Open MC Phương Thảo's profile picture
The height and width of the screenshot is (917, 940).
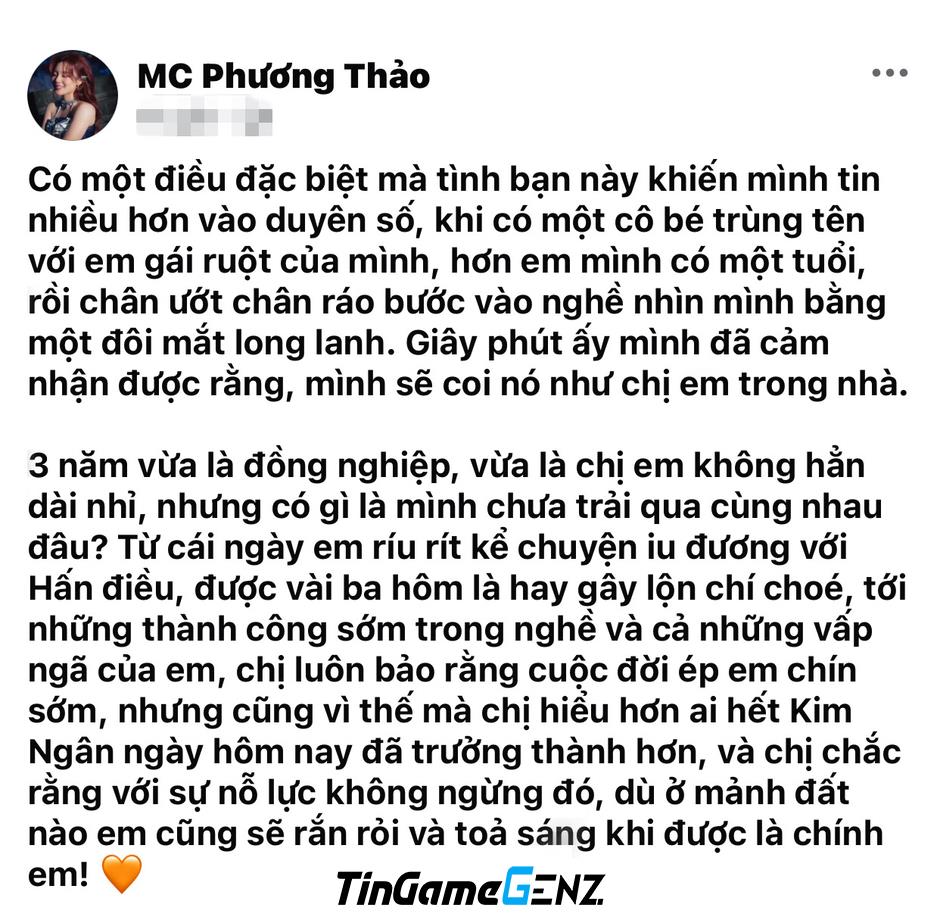click(72, 95)
